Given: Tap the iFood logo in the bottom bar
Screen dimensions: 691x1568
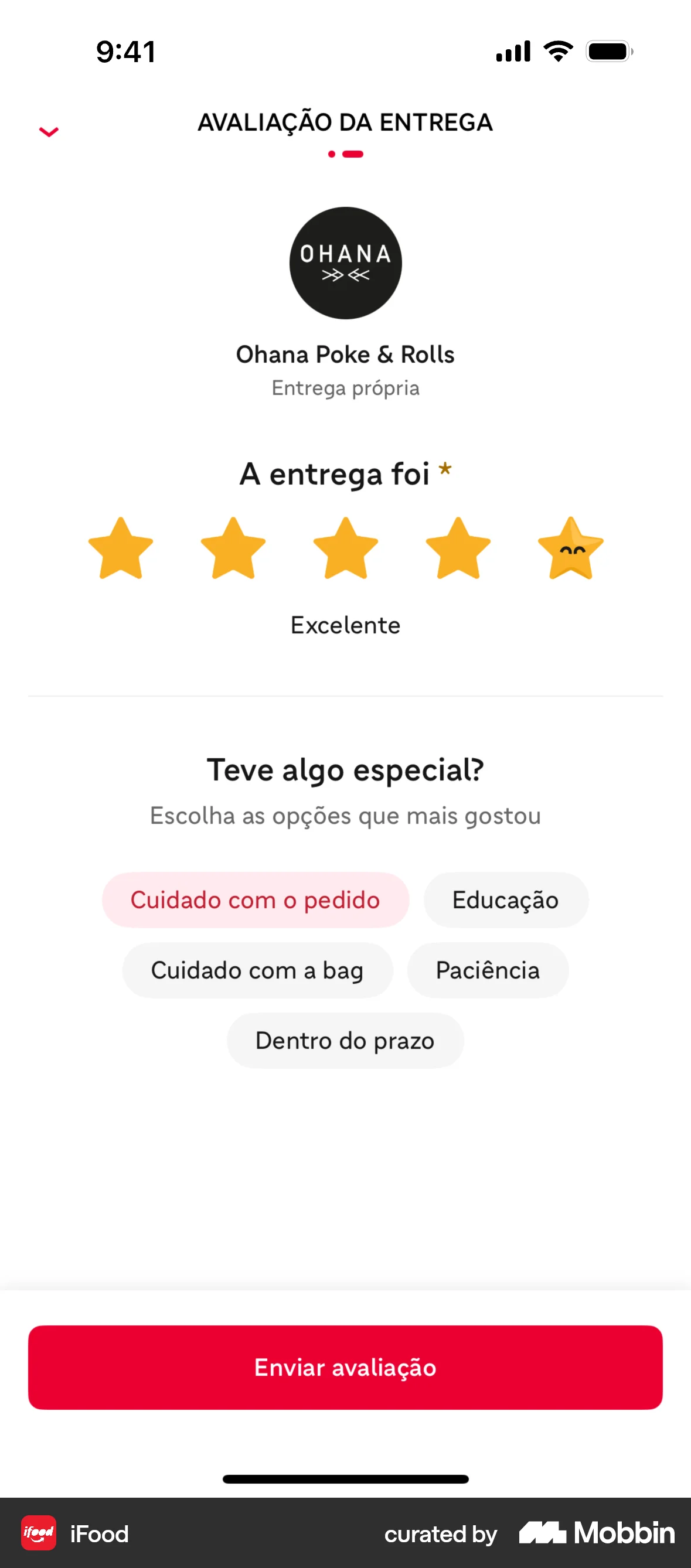Looking at the screenshot, I should (38, 1533).
